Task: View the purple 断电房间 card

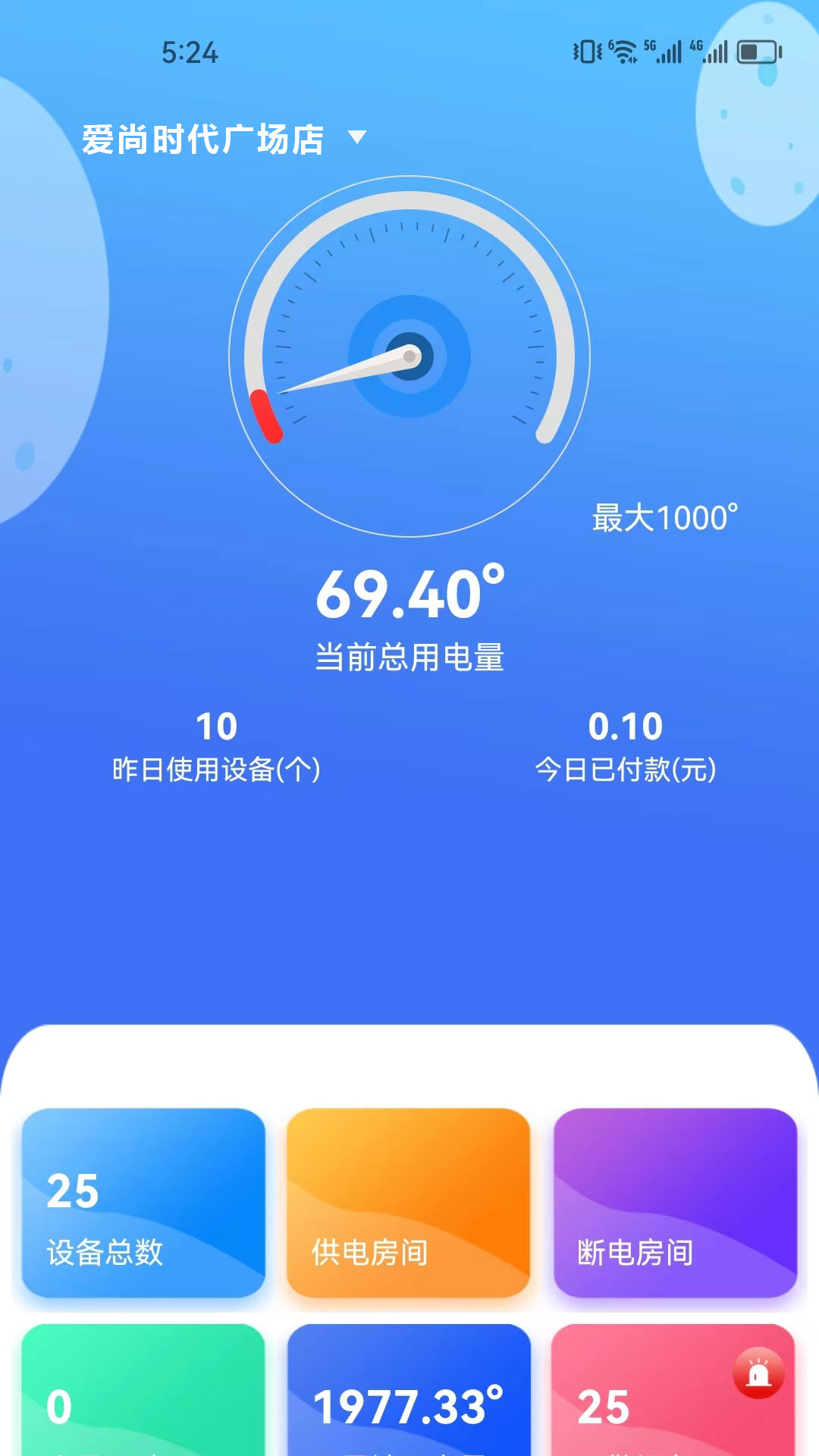Action: (x=675, y=1203)
